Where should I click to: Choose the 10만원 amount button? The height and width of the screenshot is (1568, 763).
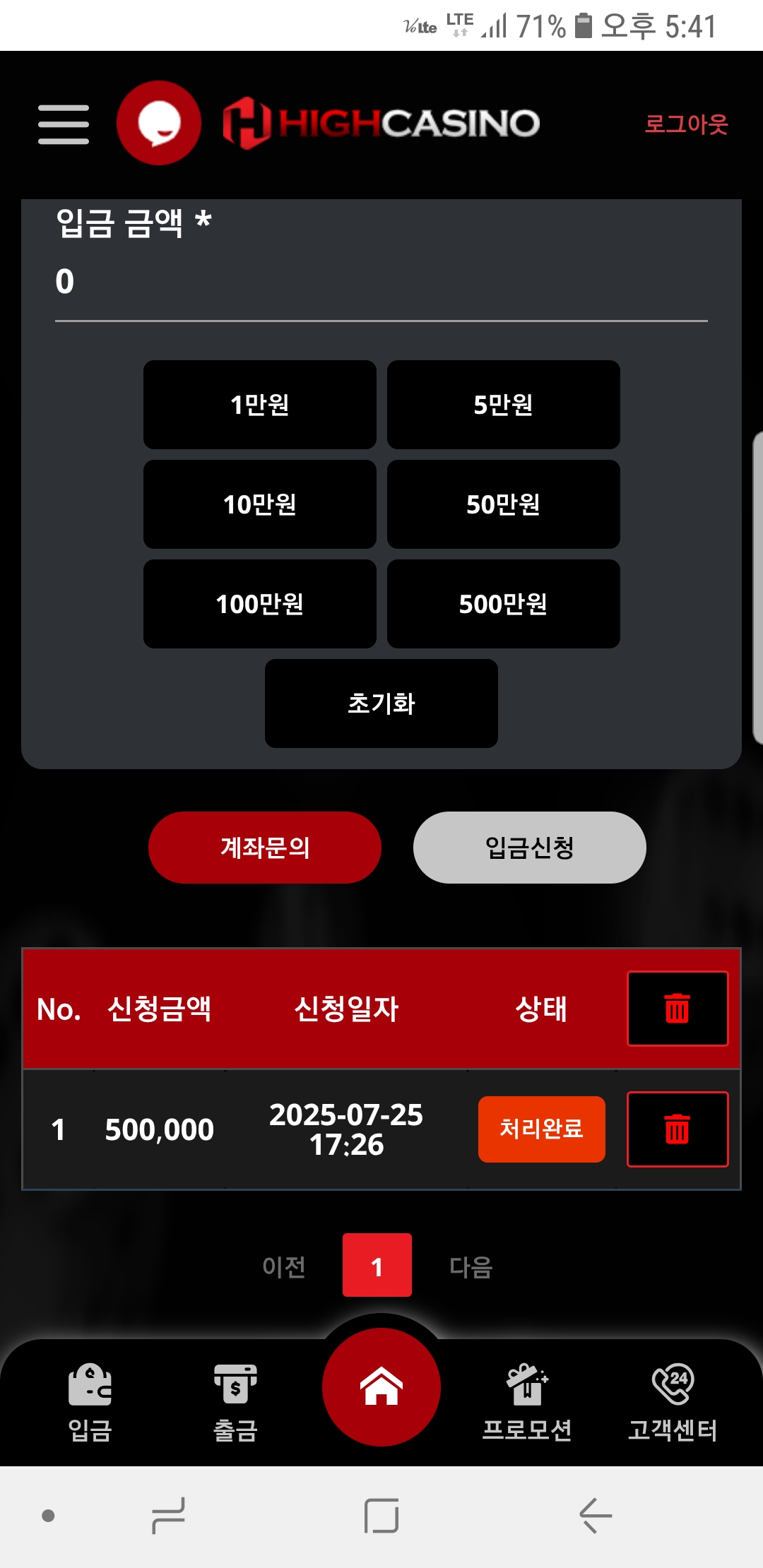[259, 504]
